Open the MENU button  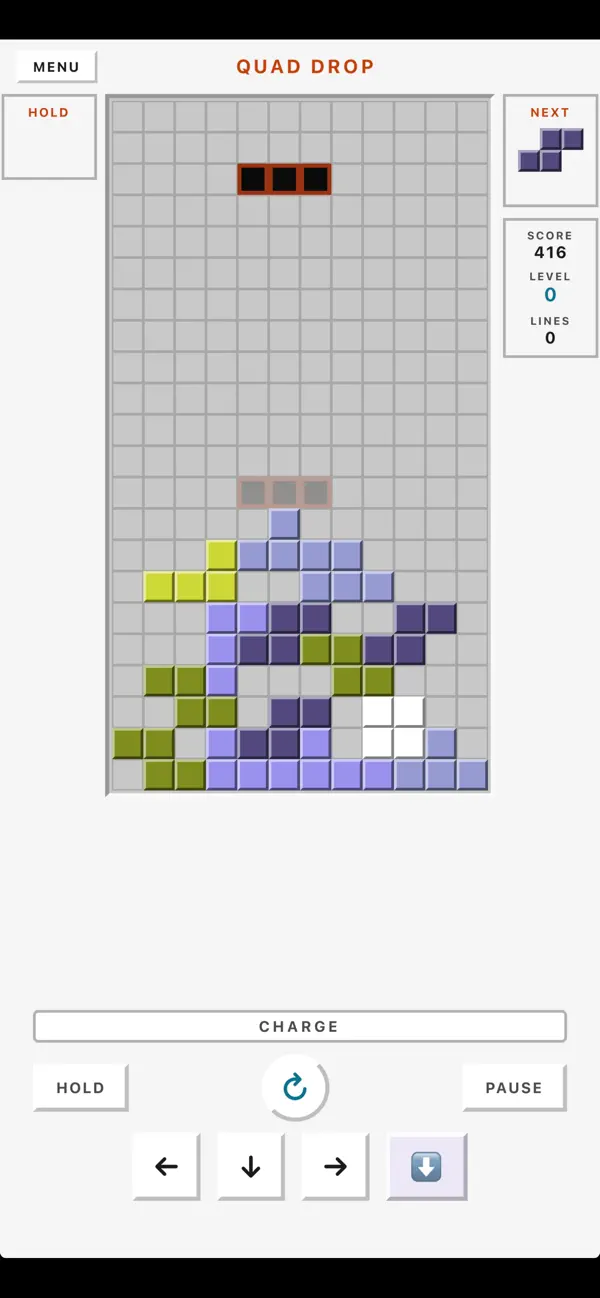coord(56,67)
